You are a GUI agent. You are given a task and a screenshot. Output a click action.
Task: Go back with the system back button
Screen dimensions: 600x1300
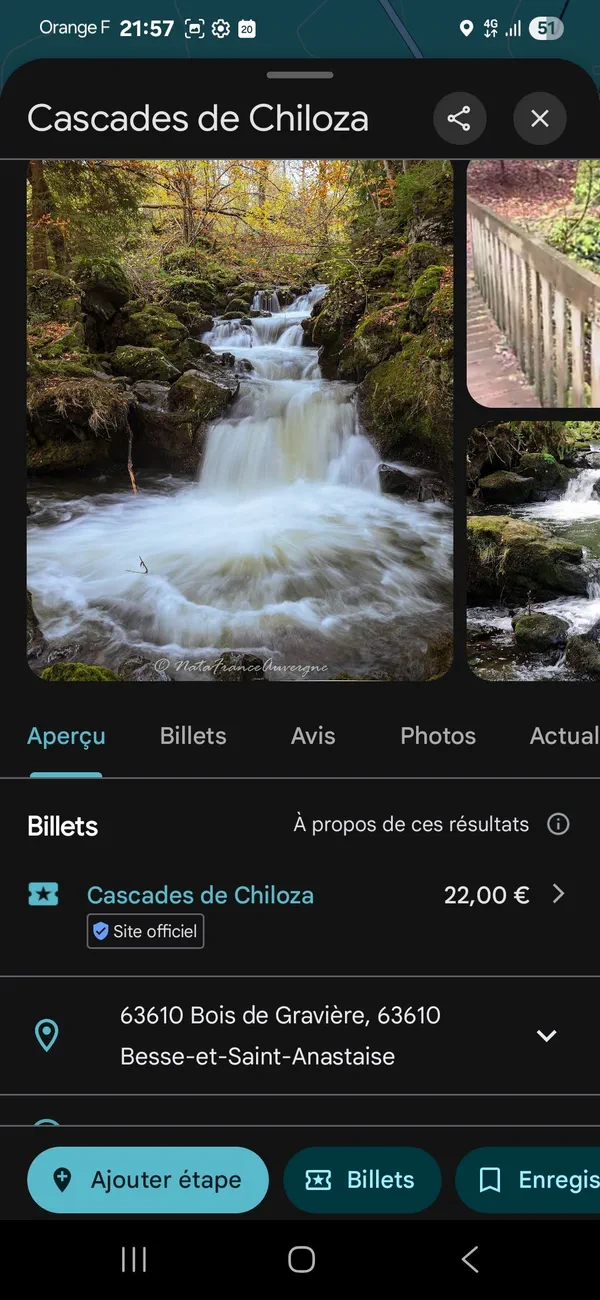point(470,1260)
